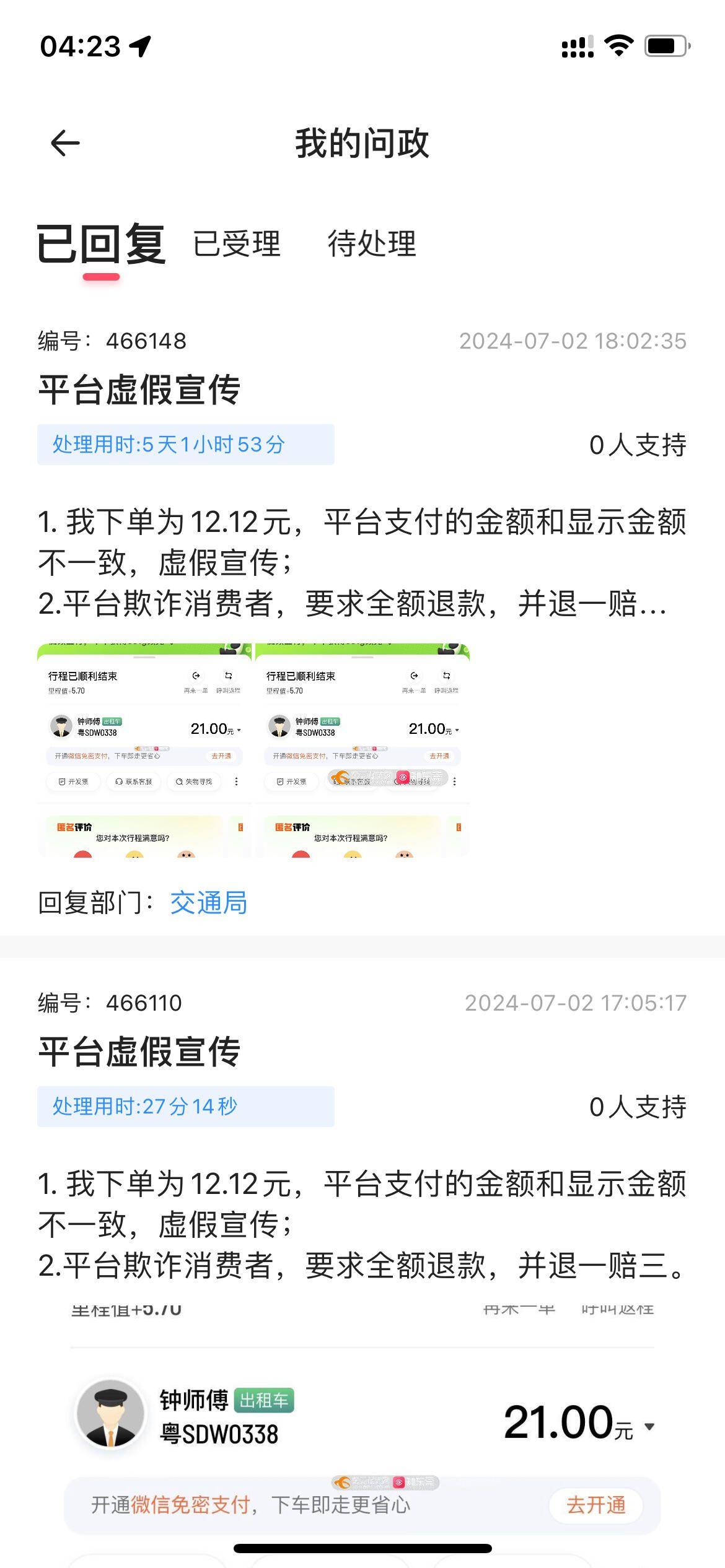Open the 交通局 reply department link
This screenshot has width=725, height=1568.
208,903
